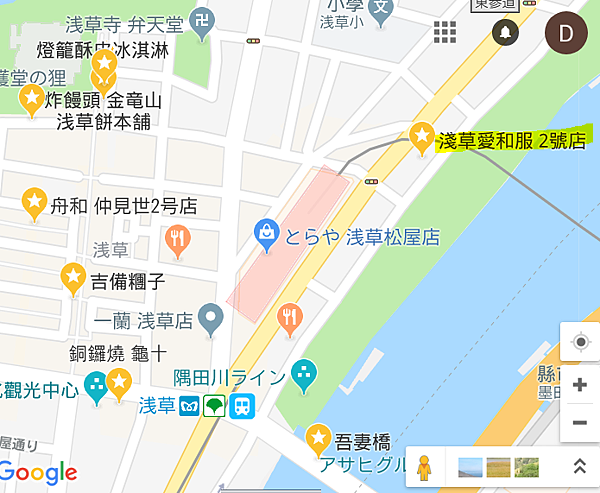This screenshot has width=600, height=493.
Task: Expand the imagery panel chevron
Action: pyautogui.click(x=578, y=466)
